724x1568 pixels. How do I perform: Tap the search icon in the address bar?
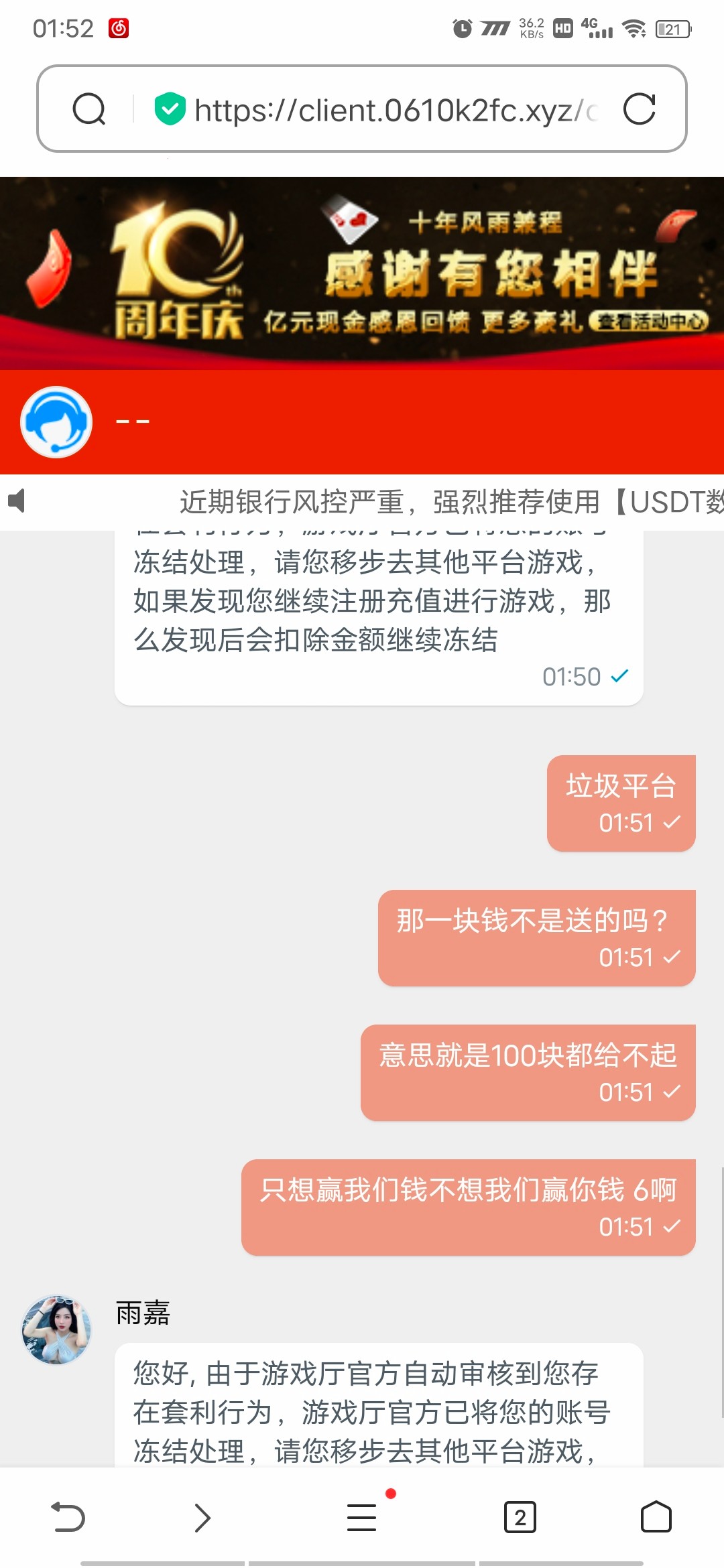click(89, 109)
